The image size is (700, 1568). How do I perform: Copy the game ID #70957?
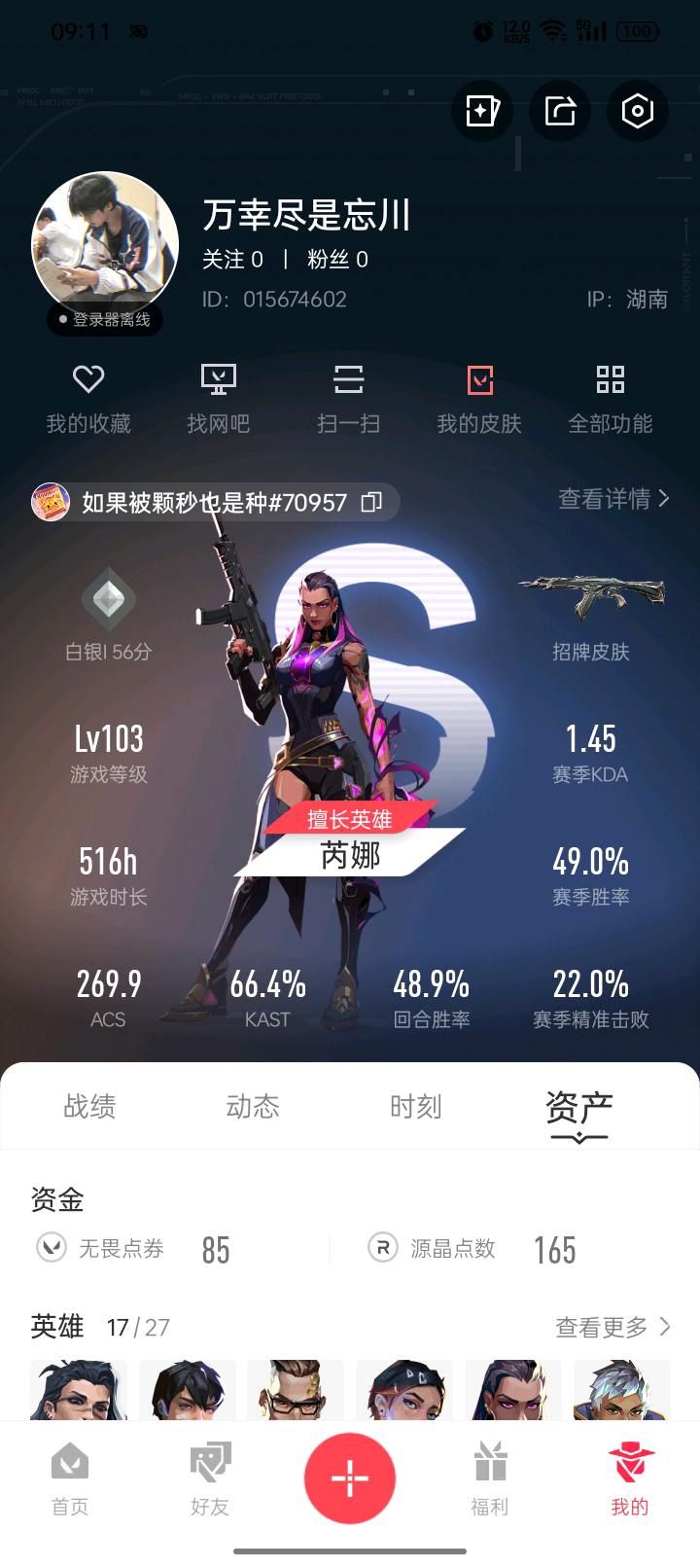[371, 502]
